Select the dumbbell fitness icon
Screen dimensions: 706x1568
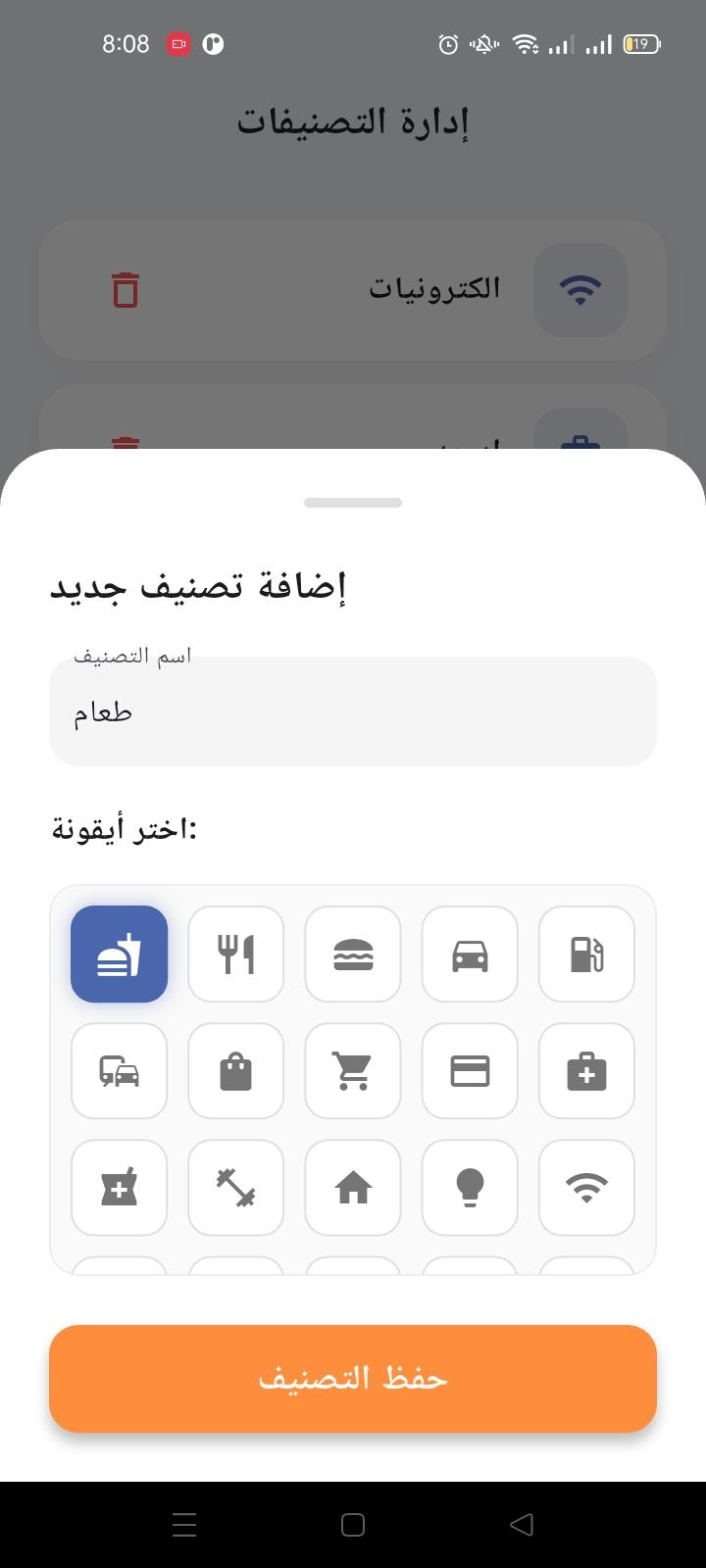coord(235,1188)
